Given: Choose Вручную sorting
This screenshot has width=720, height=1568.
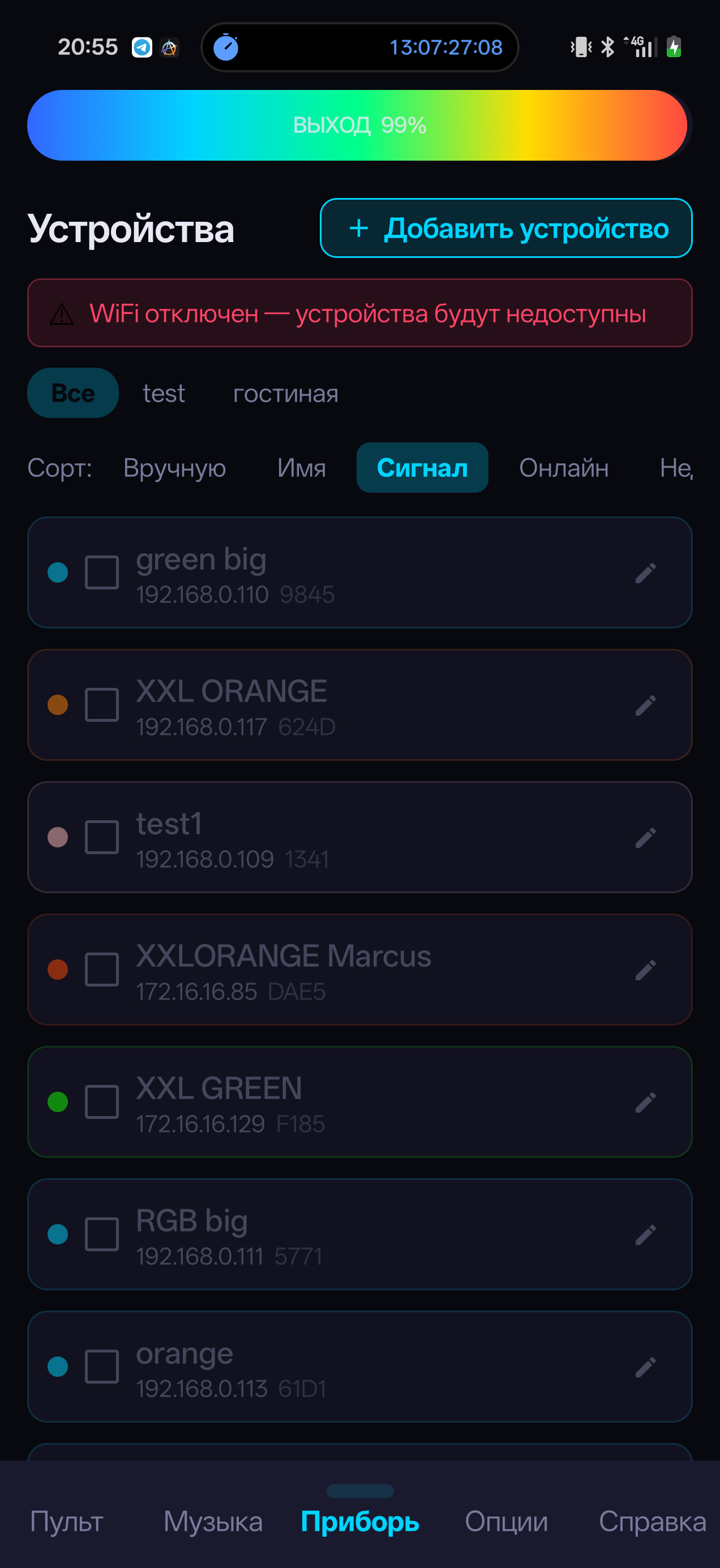Looking at the screenshot, I should coord(175,467).
